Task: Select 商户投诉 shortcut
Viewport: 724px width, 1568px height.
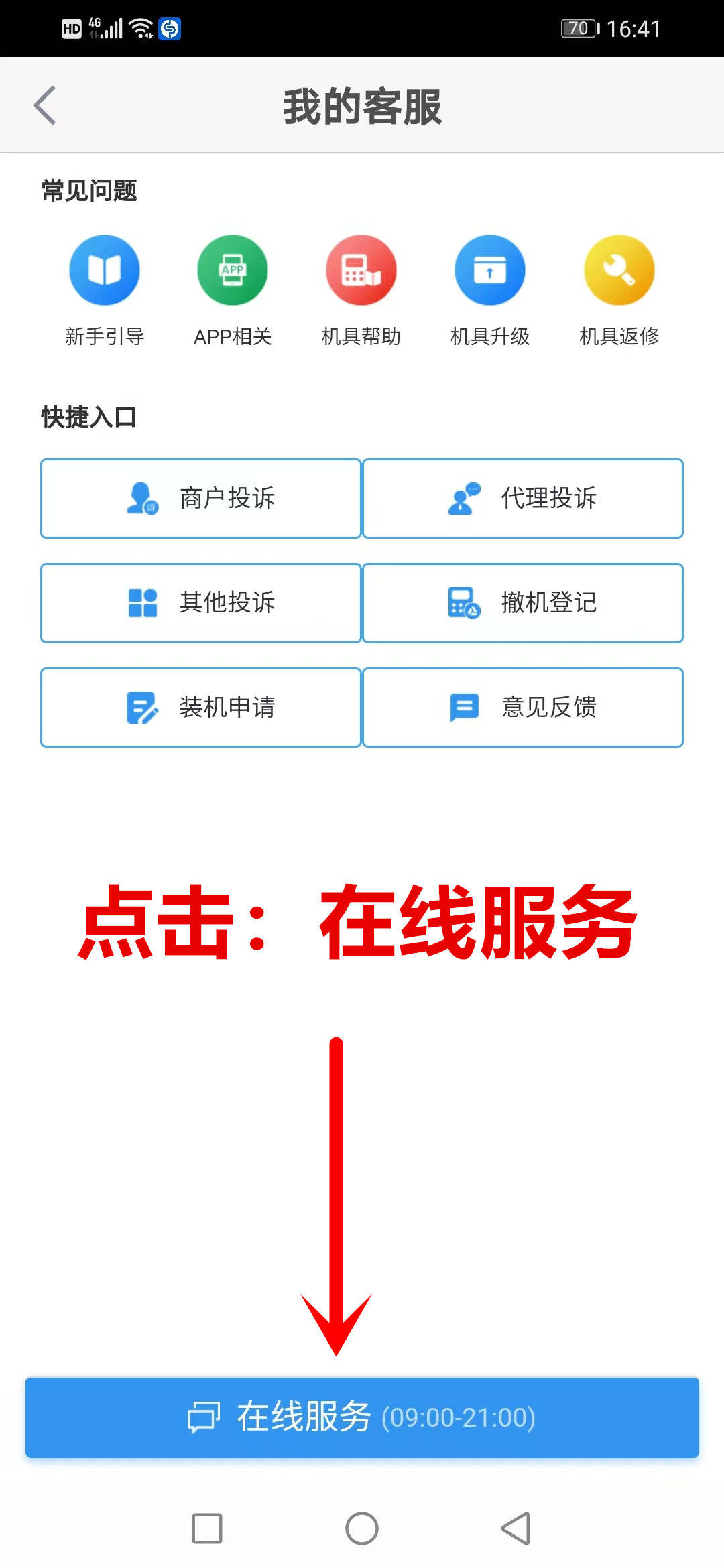Action: point(201,499)
